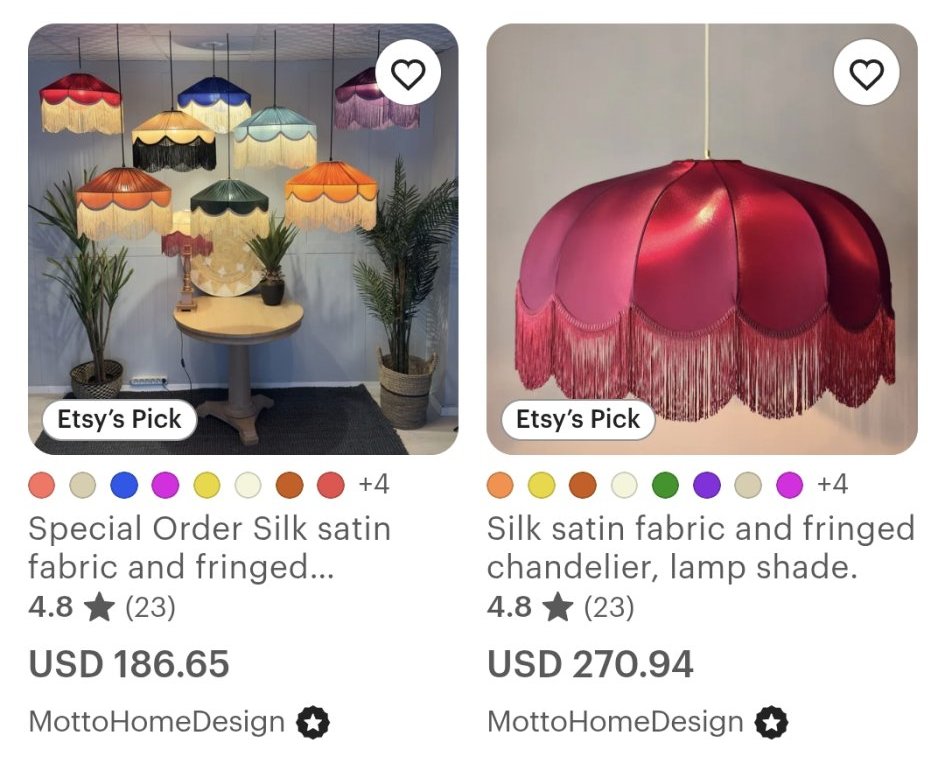Pick the orange swatch on chandelier listing
This screenshot has height=759, width=942.
pos(500,486)
